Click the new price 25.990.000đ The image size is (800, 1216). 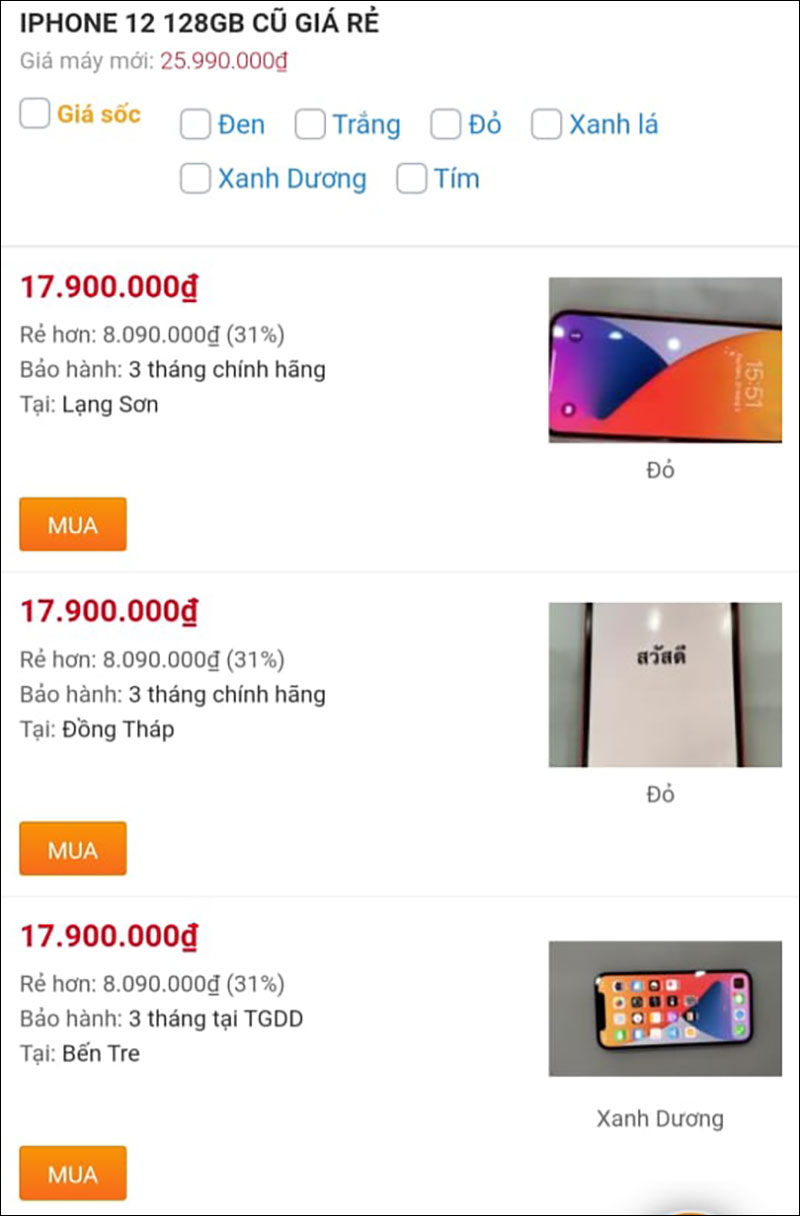tap(222, 62)
